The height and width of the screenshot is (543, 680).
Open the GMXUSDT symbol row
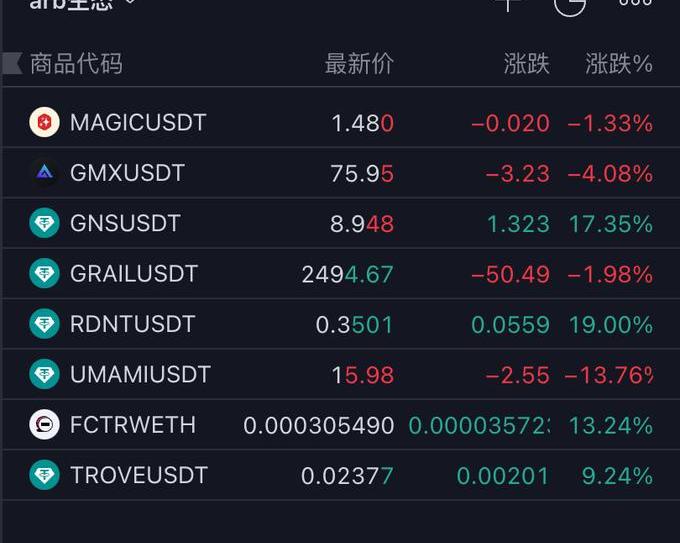tap(127, 173)
